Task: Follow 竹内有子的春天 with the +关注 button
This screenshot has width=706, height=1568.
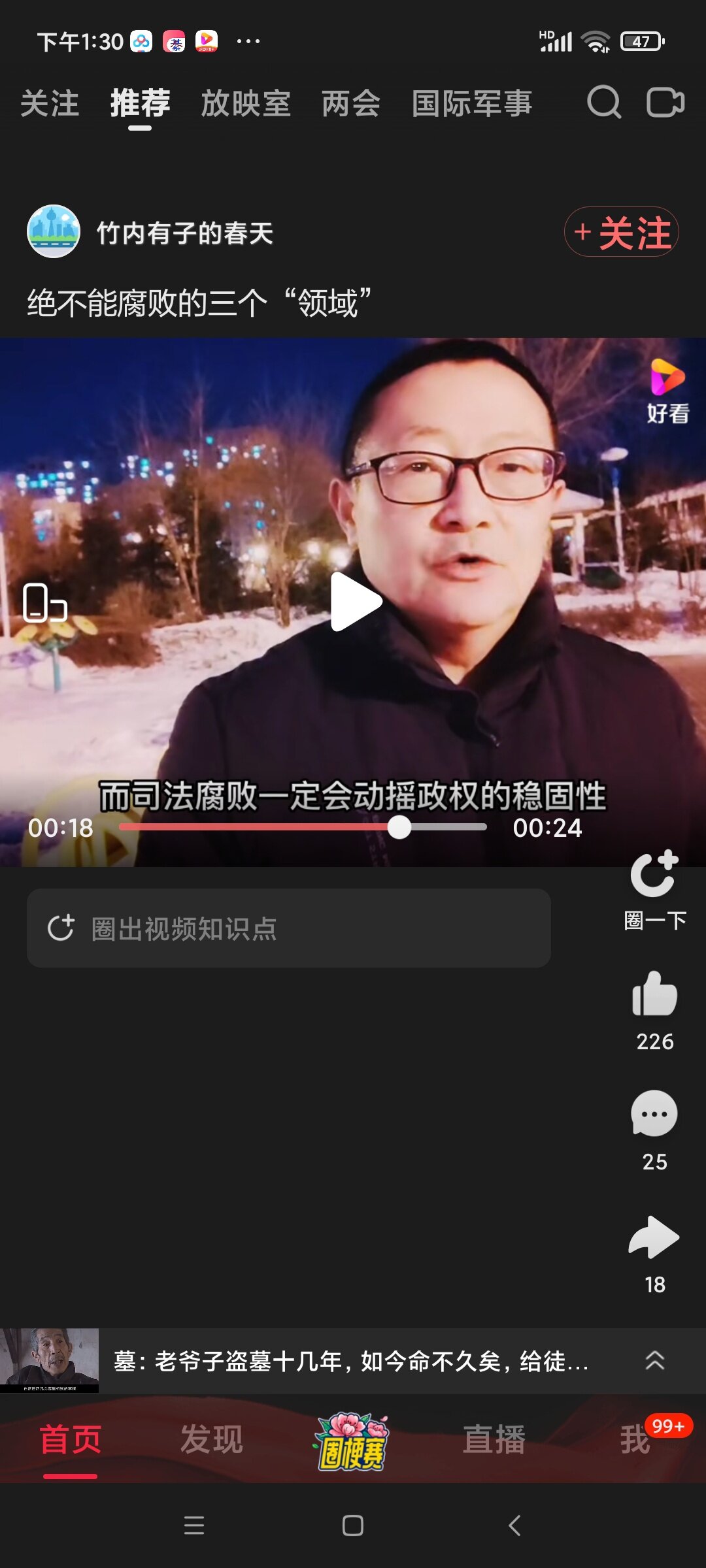Action: (622, 232)
